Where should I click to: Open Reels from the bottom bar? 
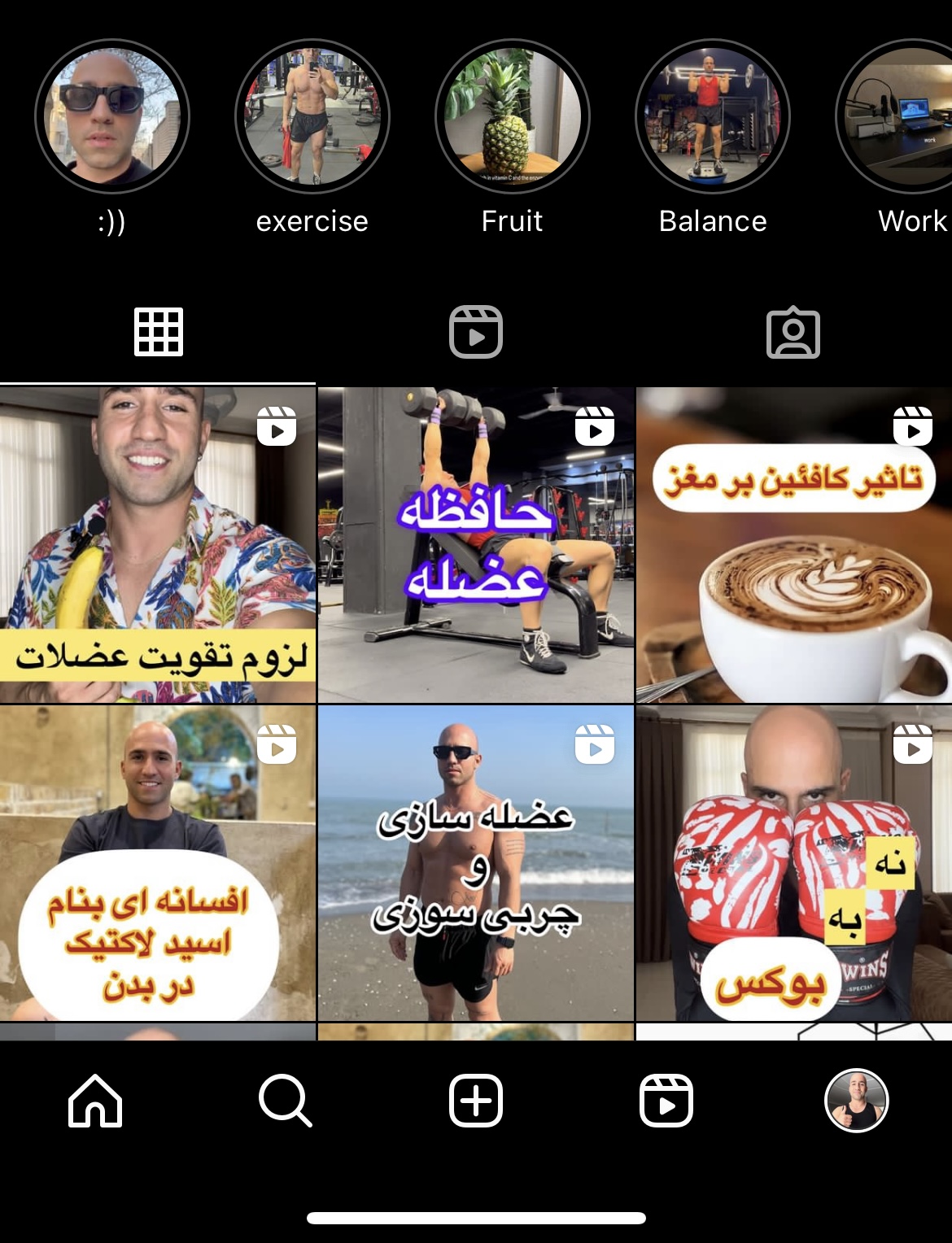click(x=666, y=1101)
